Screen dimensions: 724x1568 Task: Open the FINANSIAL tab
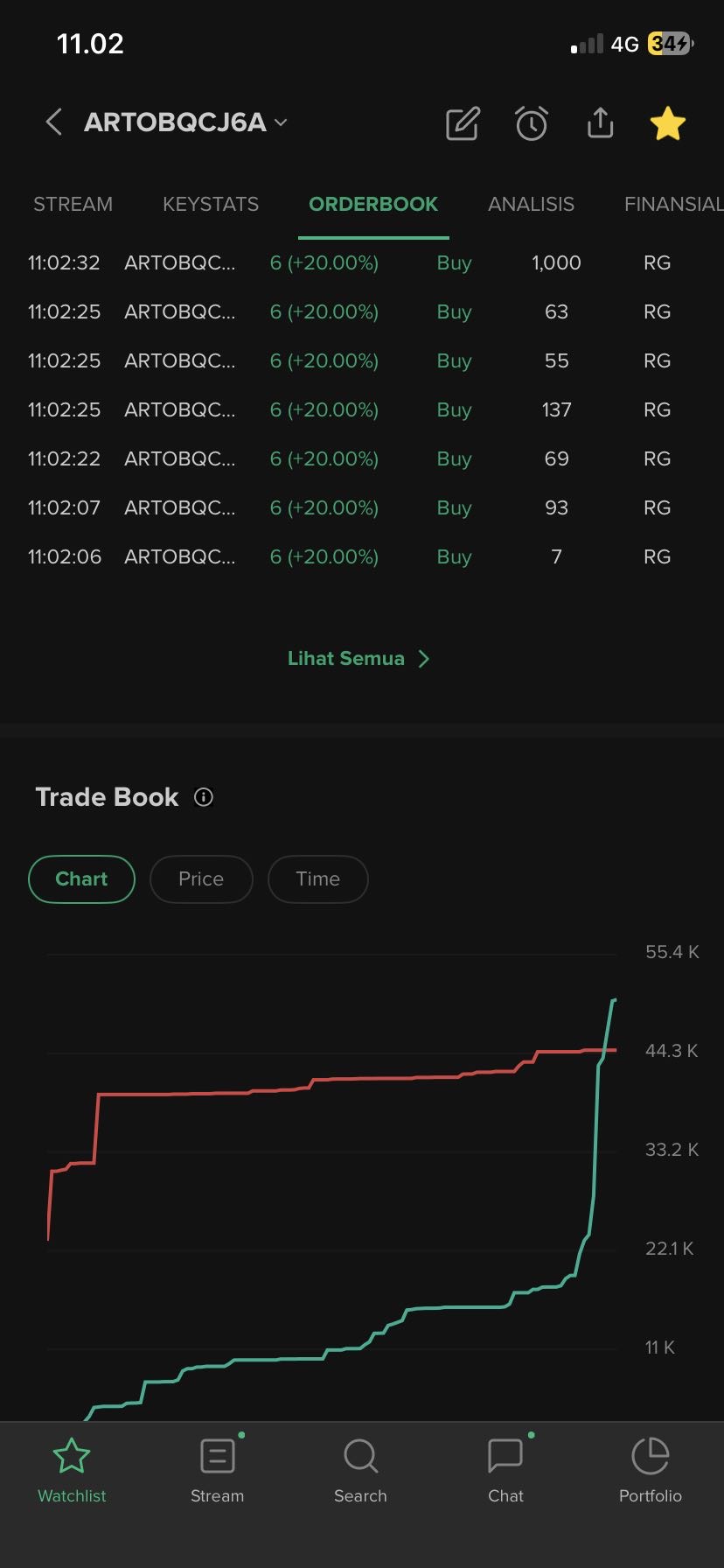click(x=673, y=205)
